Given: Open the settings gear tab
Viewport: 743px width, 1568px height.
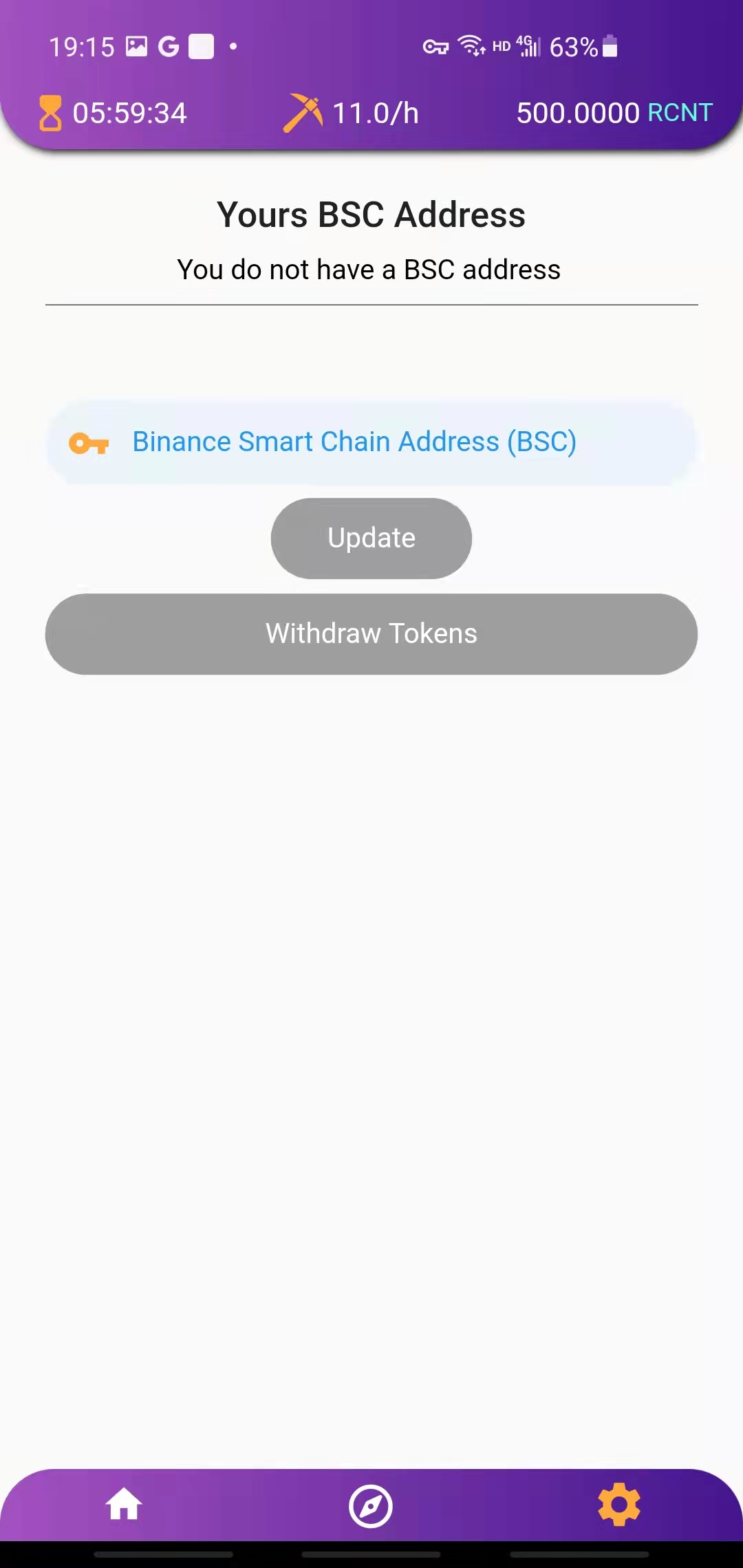Looking at the screenshot, I should (x=619, y=1504).
